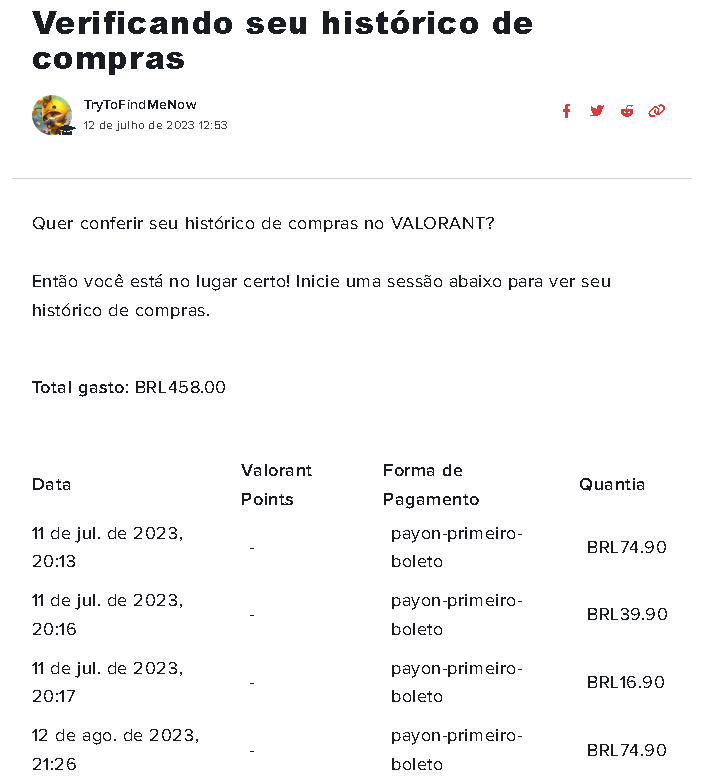727x780 pixels.
Task: Select the Quantia column header
Action: coord(613,484)
